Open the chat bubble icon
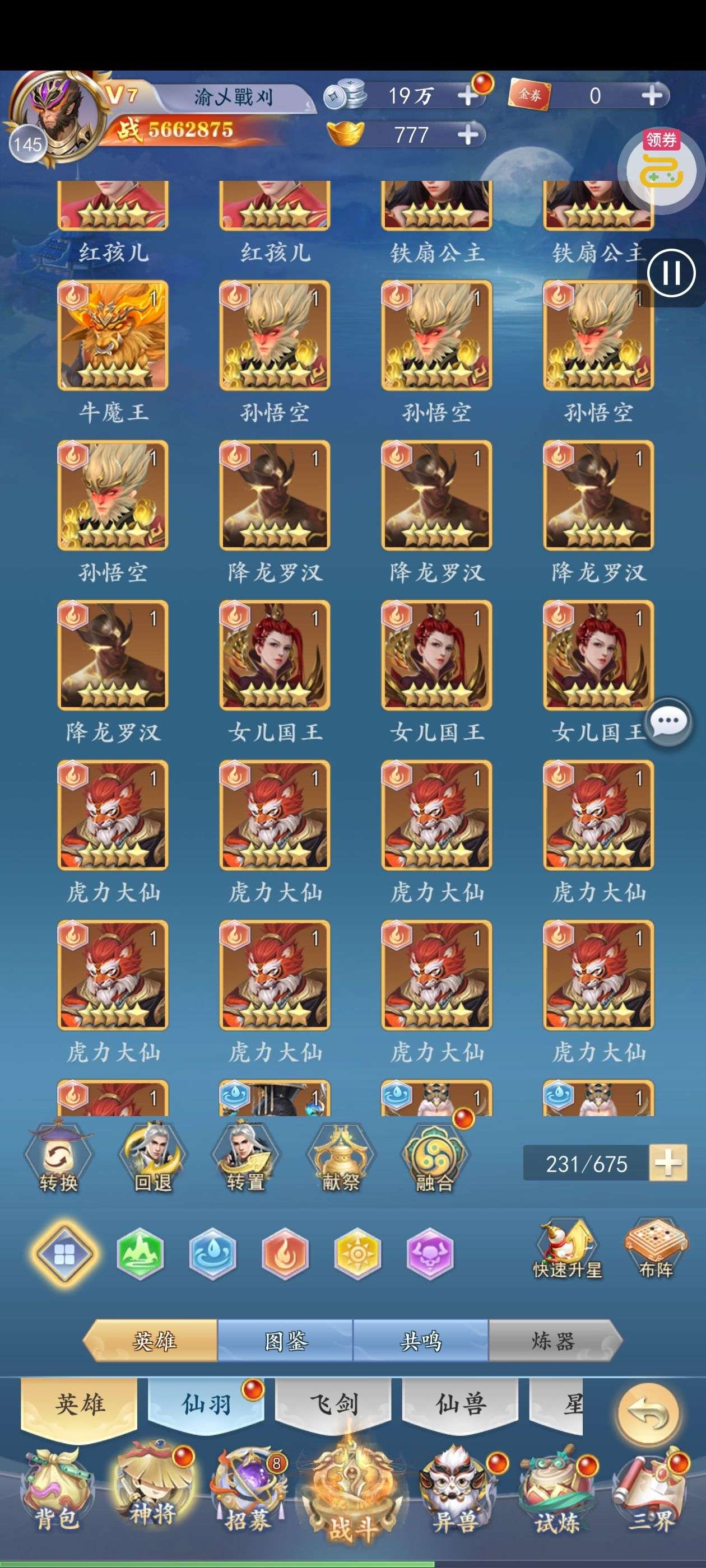 click(669, 722)
